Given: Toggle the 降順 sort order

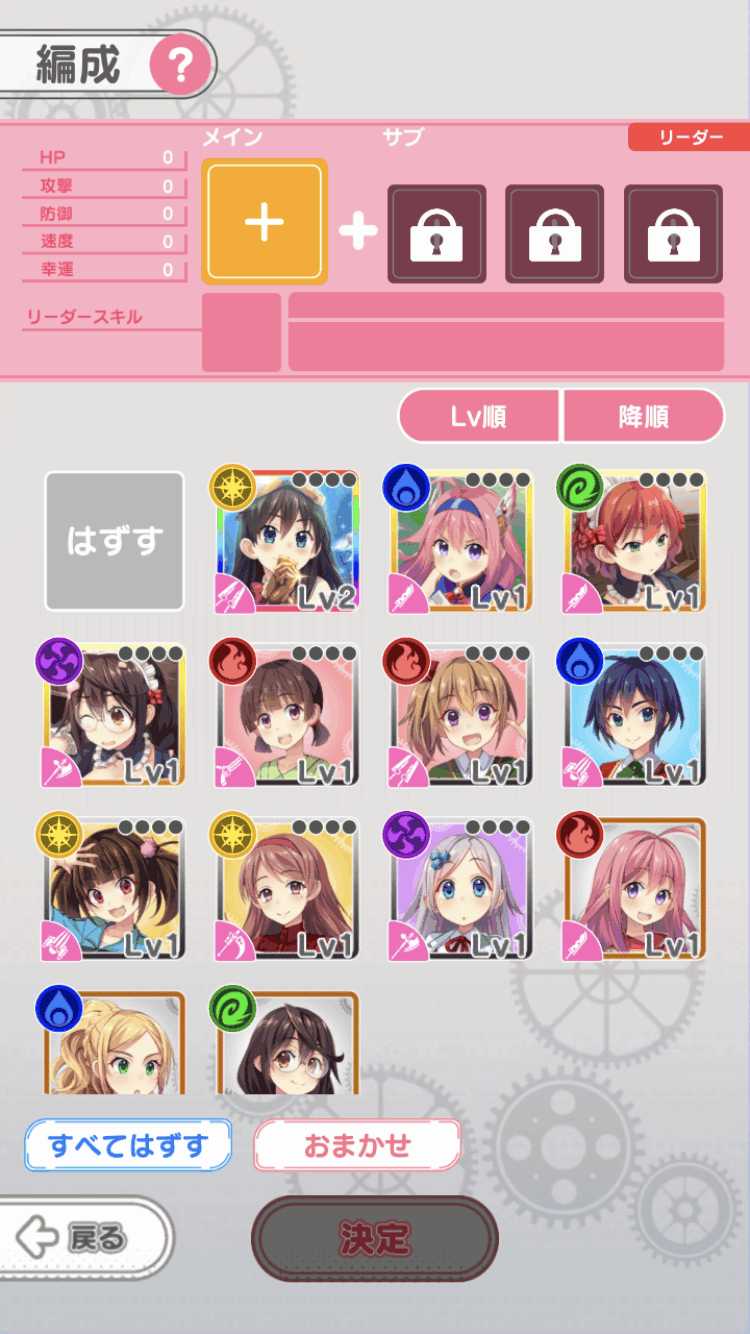Looking at the screenshot, I should click(x=643, y=416).
